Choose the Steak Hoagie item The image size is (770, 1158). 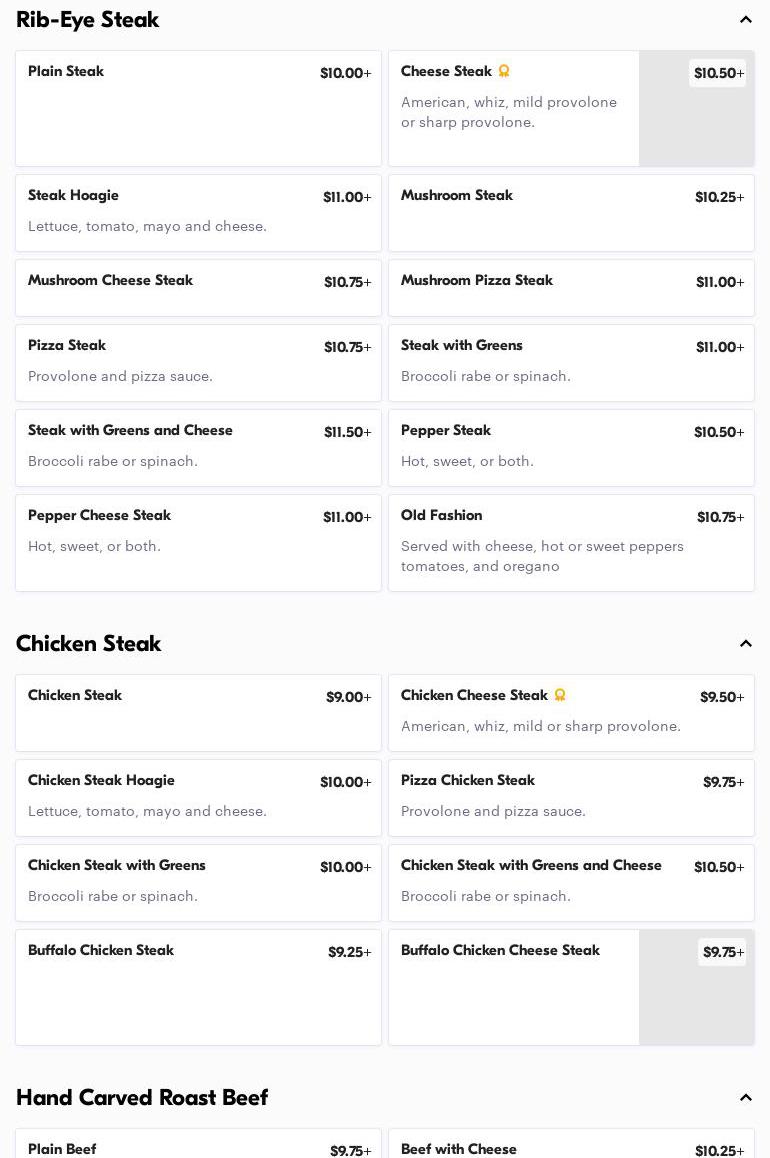pyautogui.click(x=198, y=212)
